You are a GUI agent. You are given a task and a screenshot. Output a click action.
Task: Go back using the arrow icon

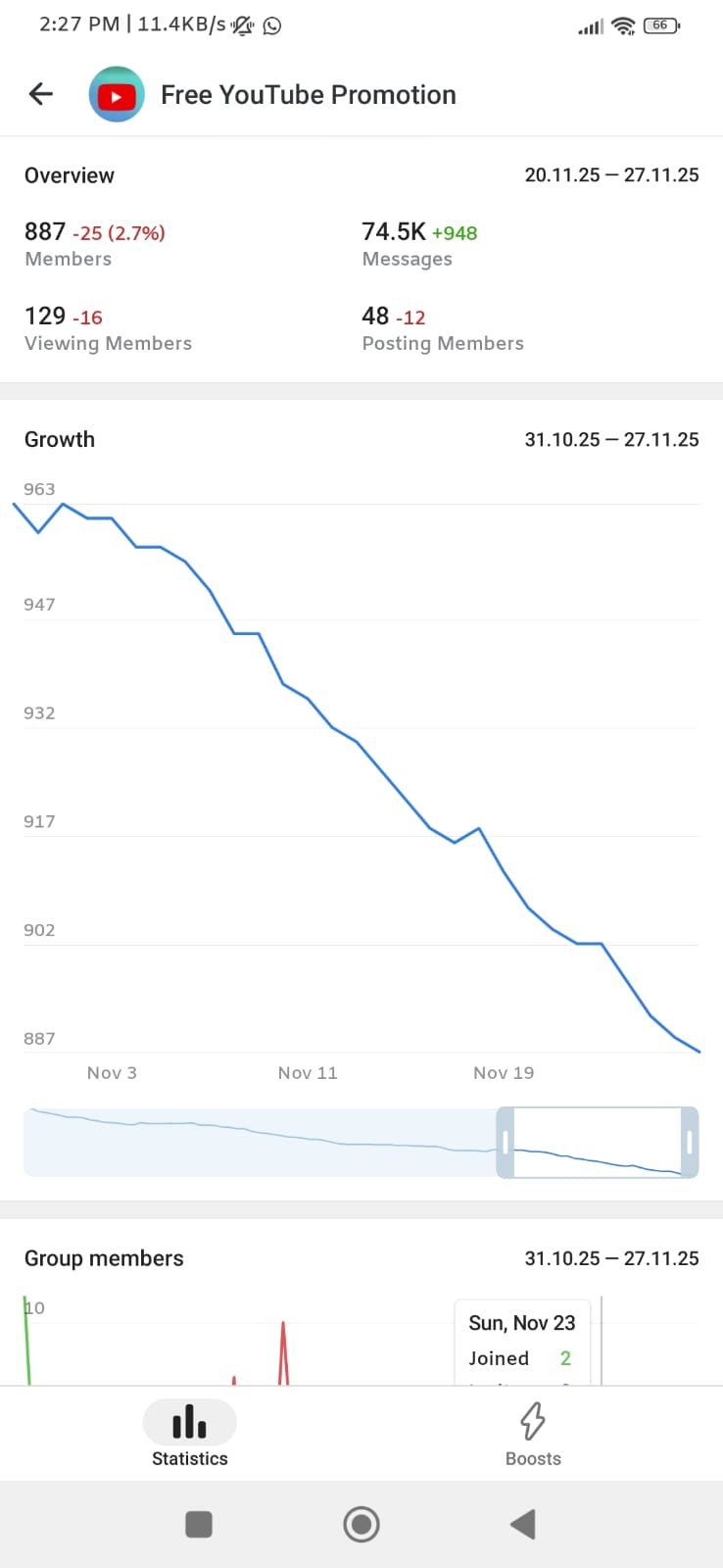point(41,94)
